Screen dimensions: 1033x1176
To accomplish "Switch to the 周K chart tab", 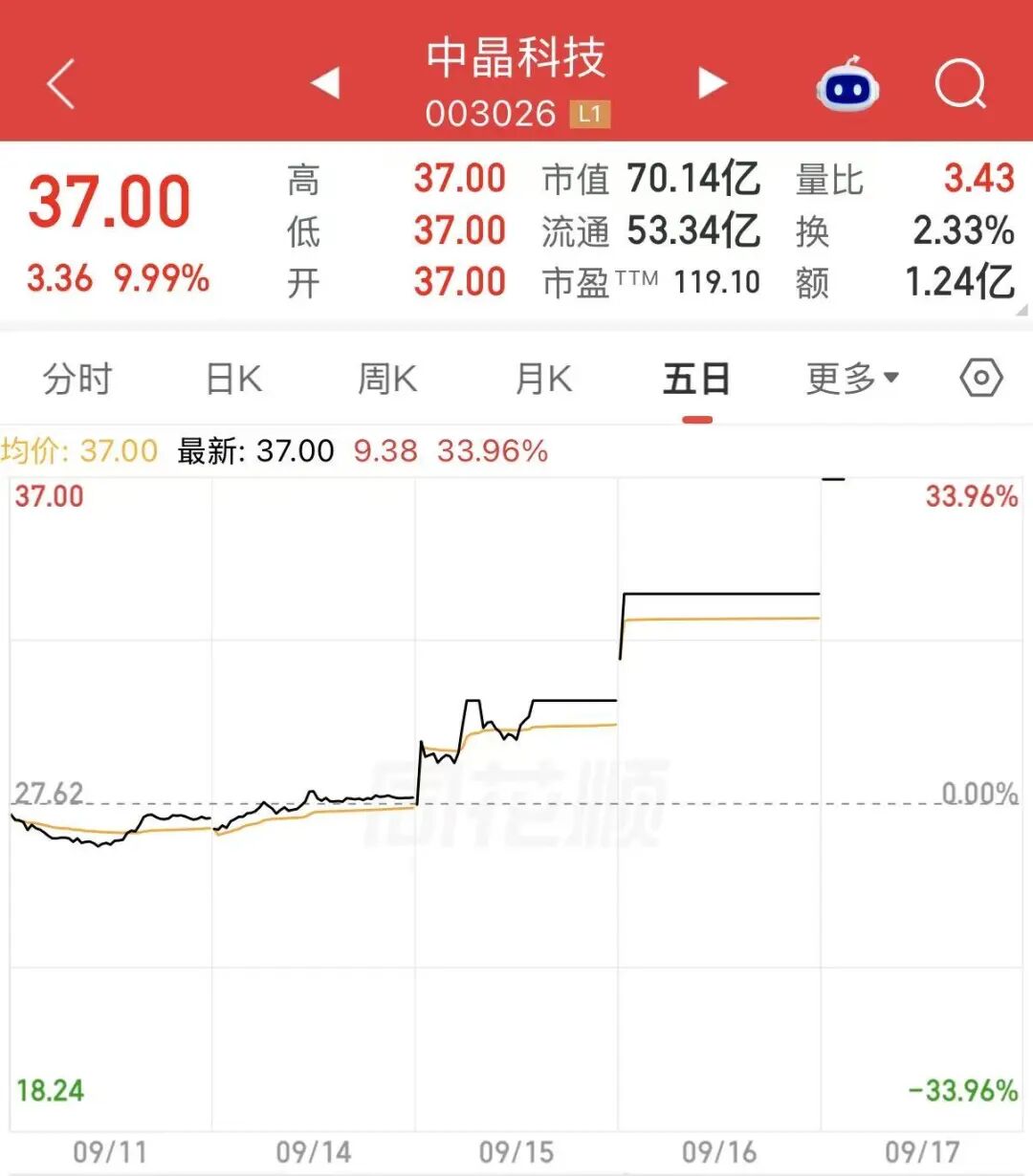I will 387,379.
